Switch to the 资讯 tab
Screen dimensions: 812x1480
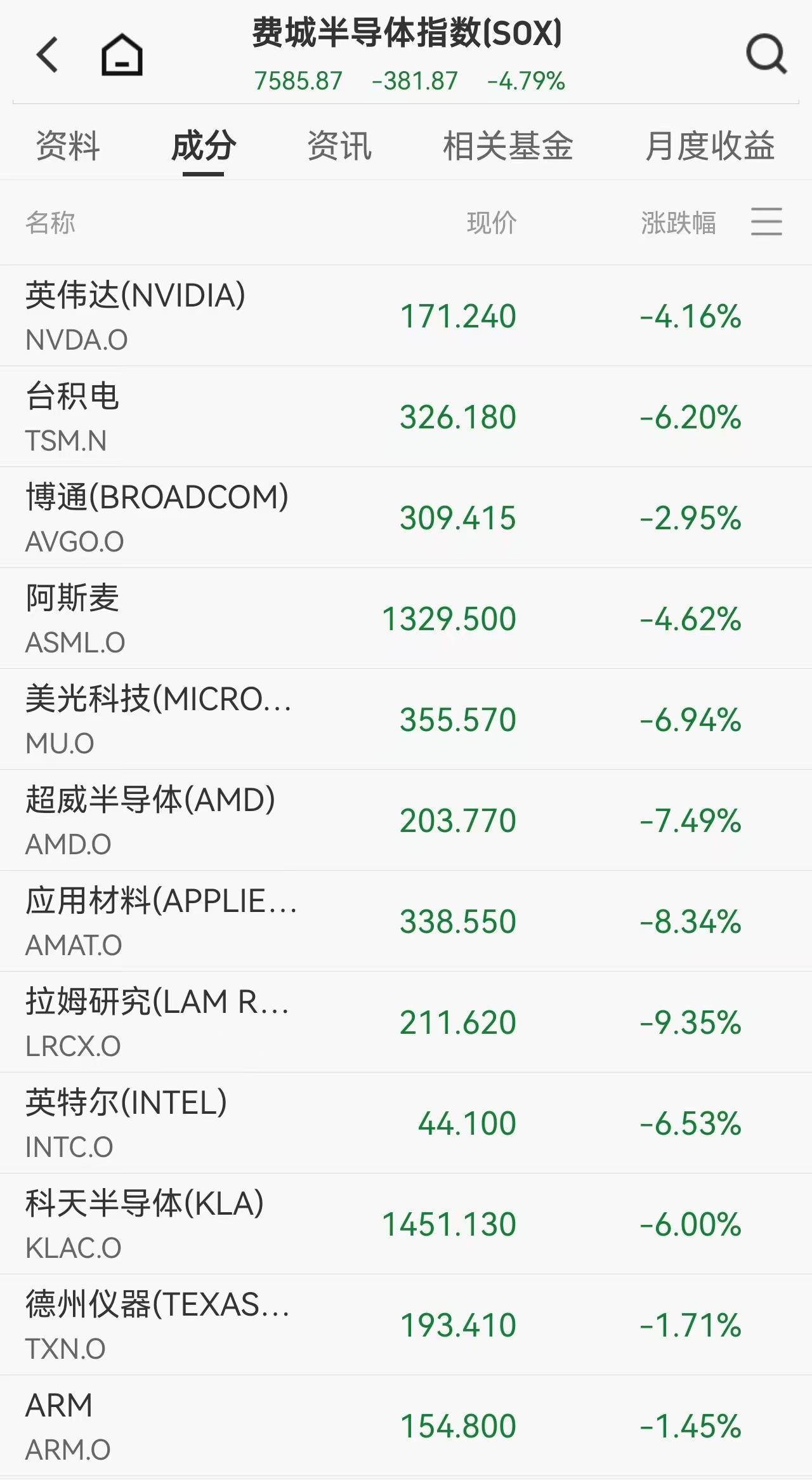[338, 147]
